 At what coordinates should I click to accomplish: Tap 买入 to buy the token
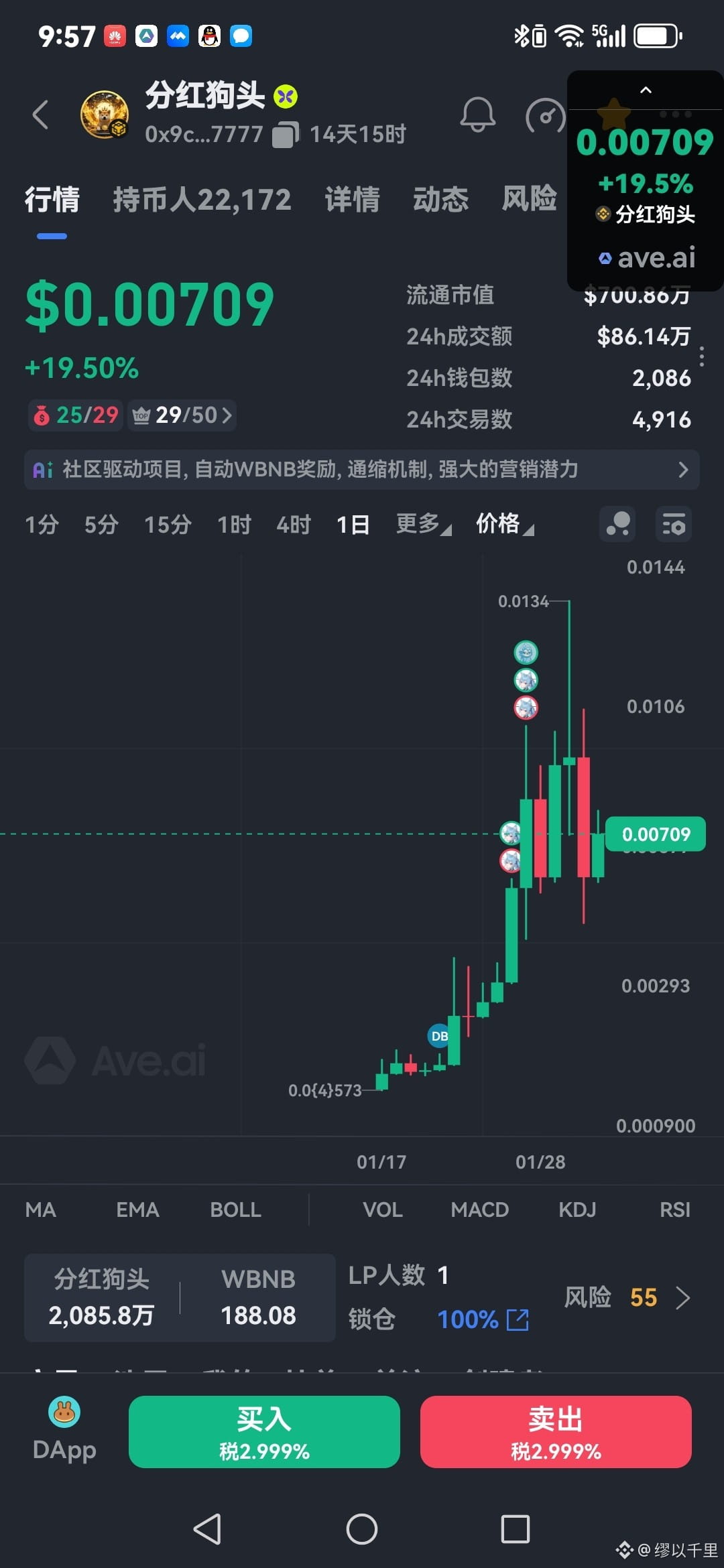point(264,1432)
